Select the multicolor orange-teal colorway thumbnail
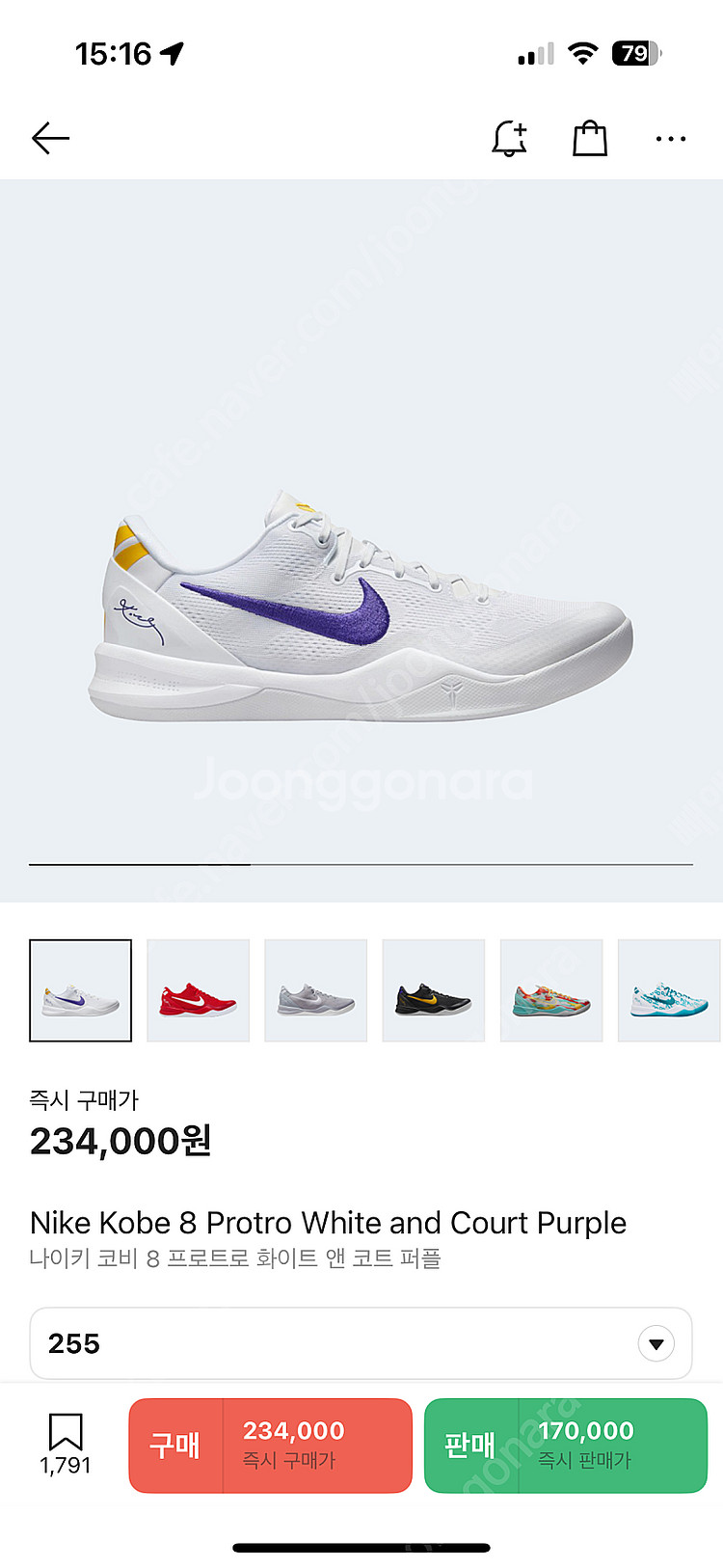This screenshot has width=723, height=1568. [551, 990]
